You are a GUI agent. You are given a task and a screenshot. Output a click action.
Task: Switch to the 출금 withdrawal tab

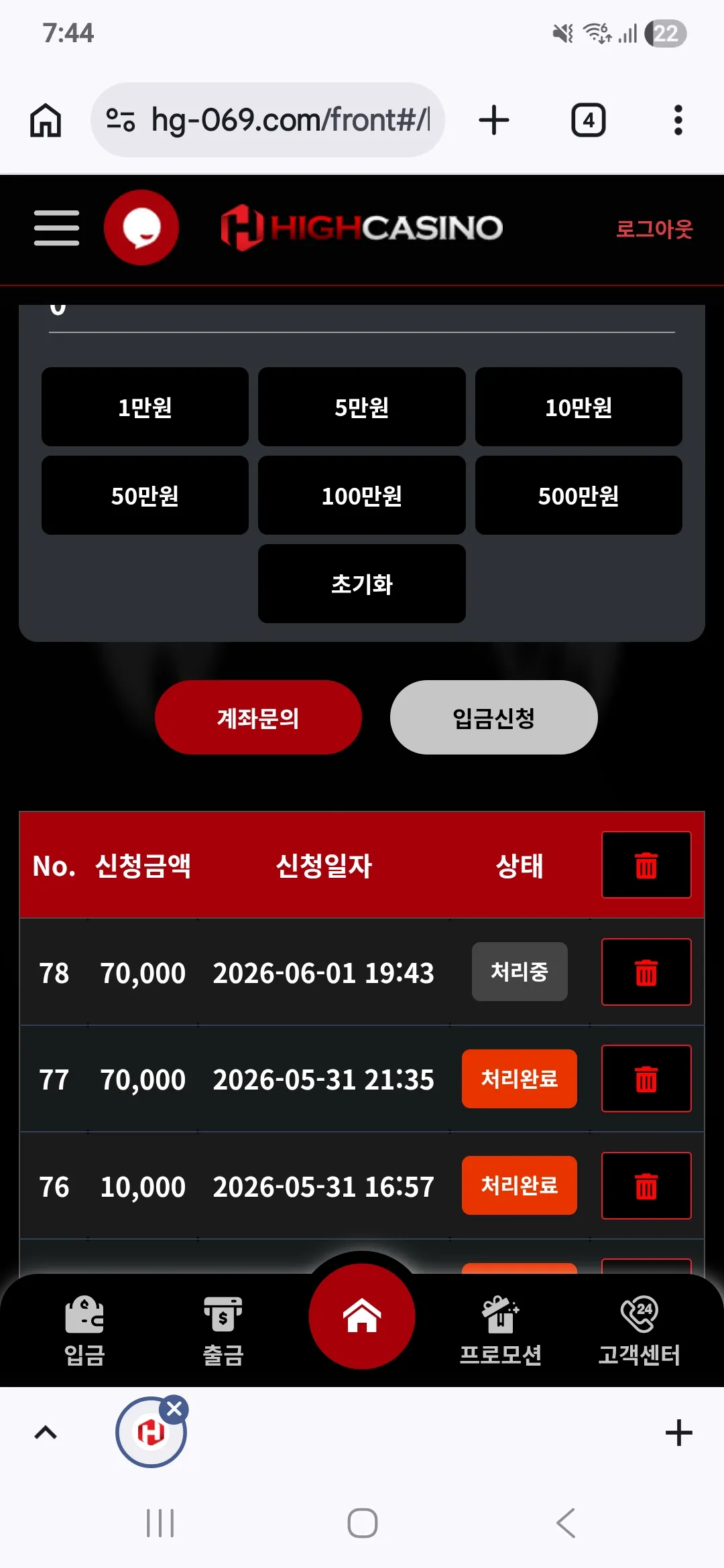click(223, 1331)
